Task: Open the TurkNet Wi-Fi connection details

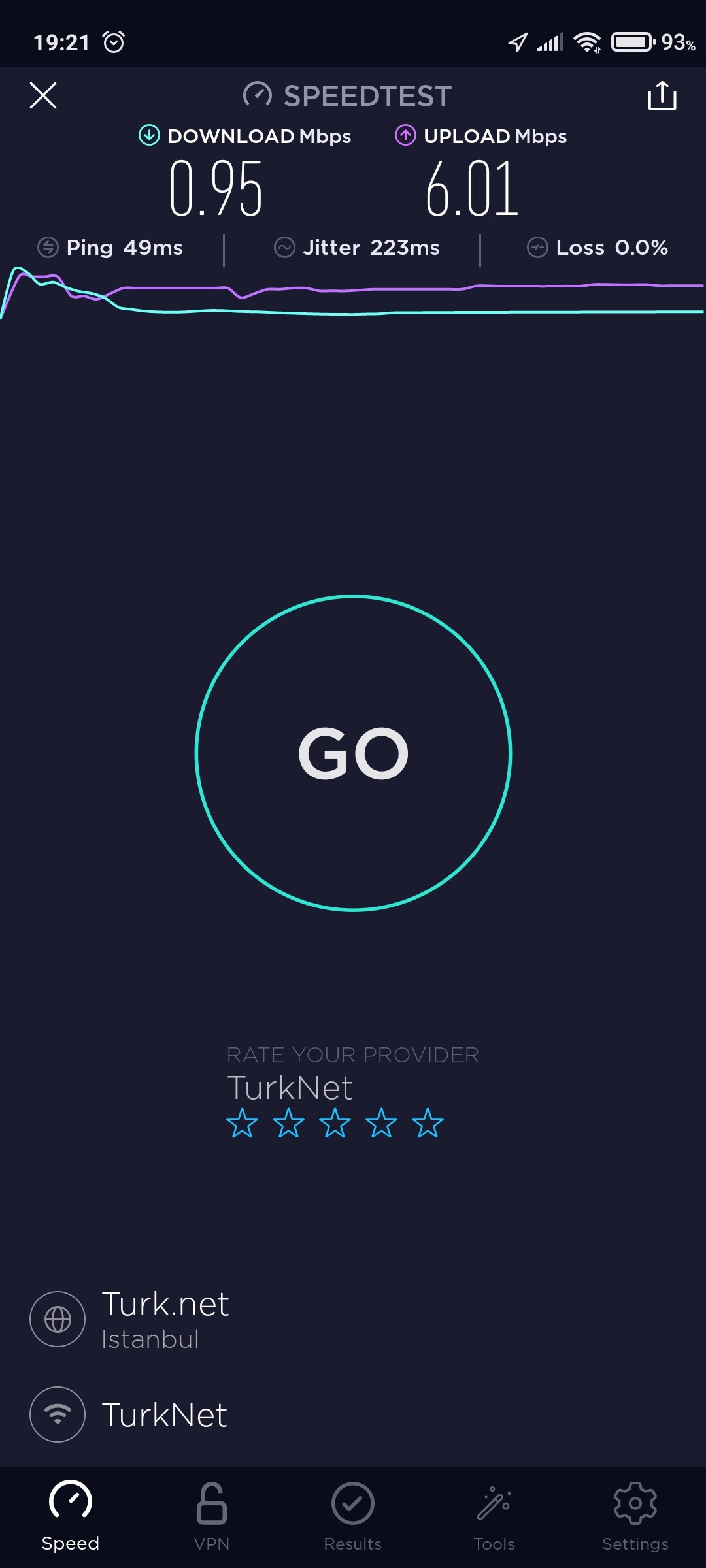Action: coord(353,1414)
